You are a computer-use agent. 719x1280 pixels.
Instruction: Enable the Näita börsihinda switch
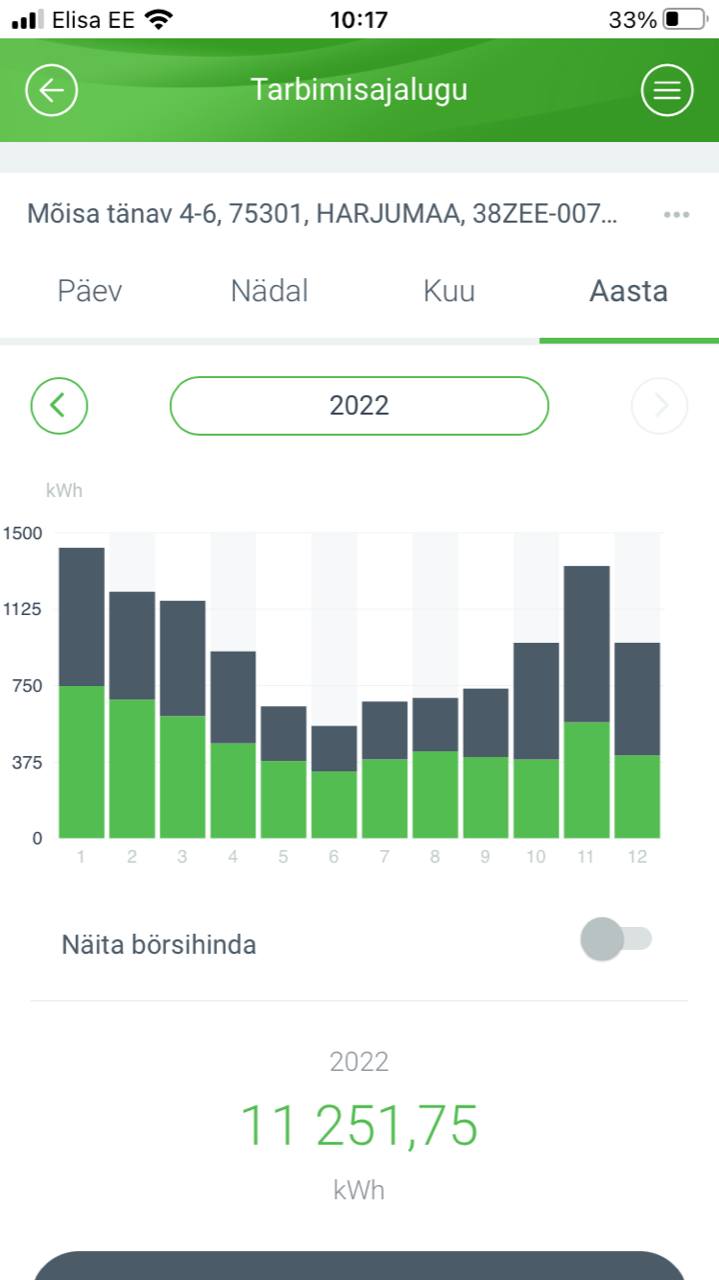615,940
